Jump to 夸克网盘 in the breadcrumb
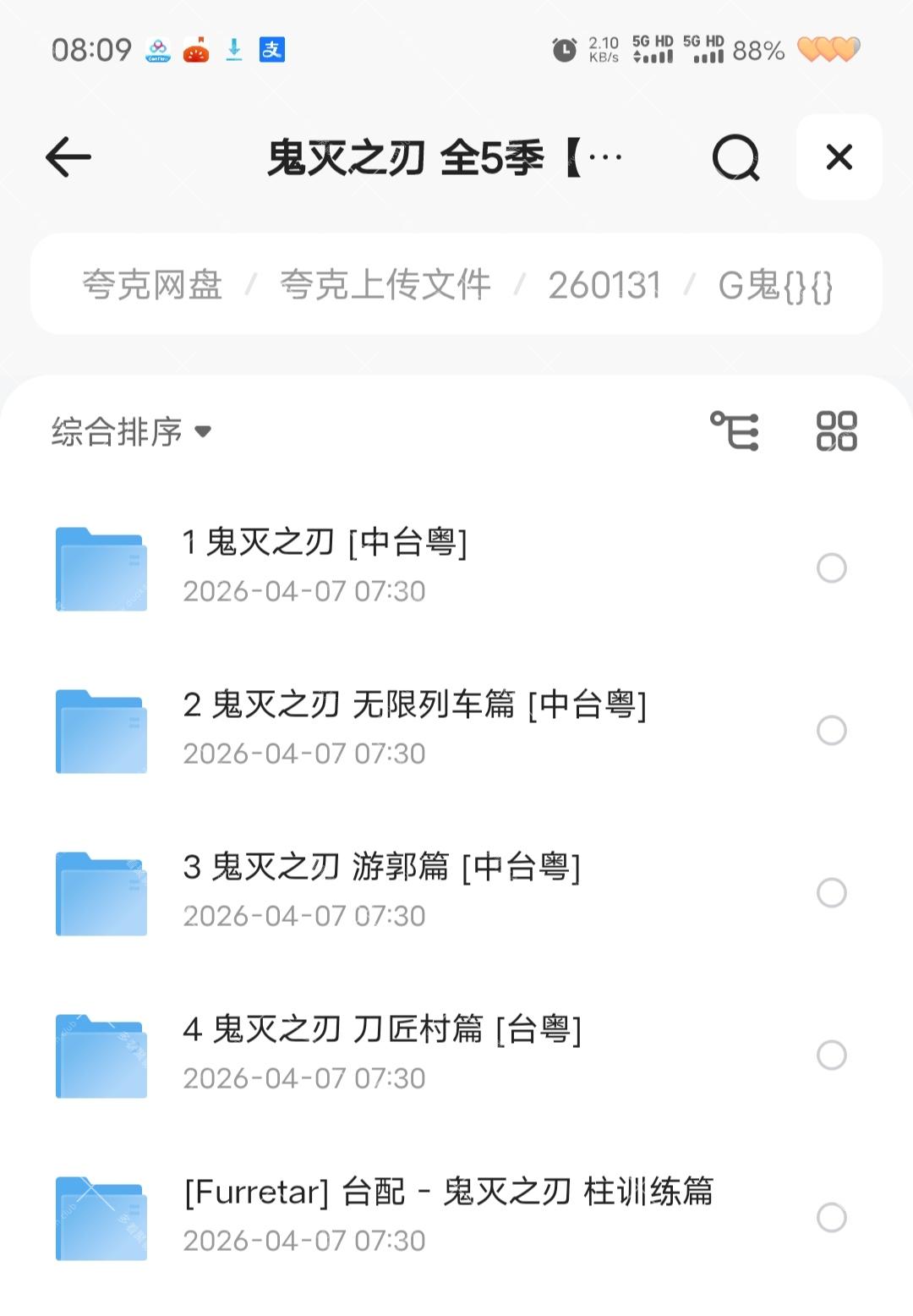This screenshot has height=1316, width=913. 152,285
